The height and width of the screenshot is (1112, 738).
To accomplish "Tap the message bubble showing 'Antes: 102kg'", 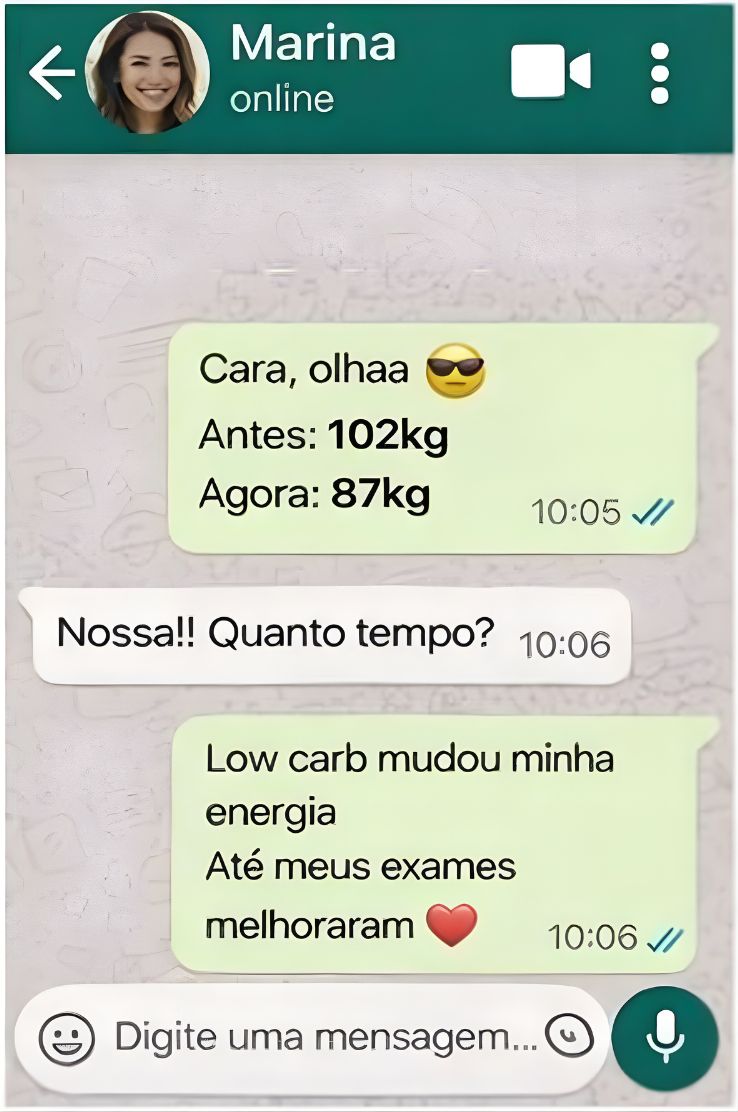I will [325, 436].
